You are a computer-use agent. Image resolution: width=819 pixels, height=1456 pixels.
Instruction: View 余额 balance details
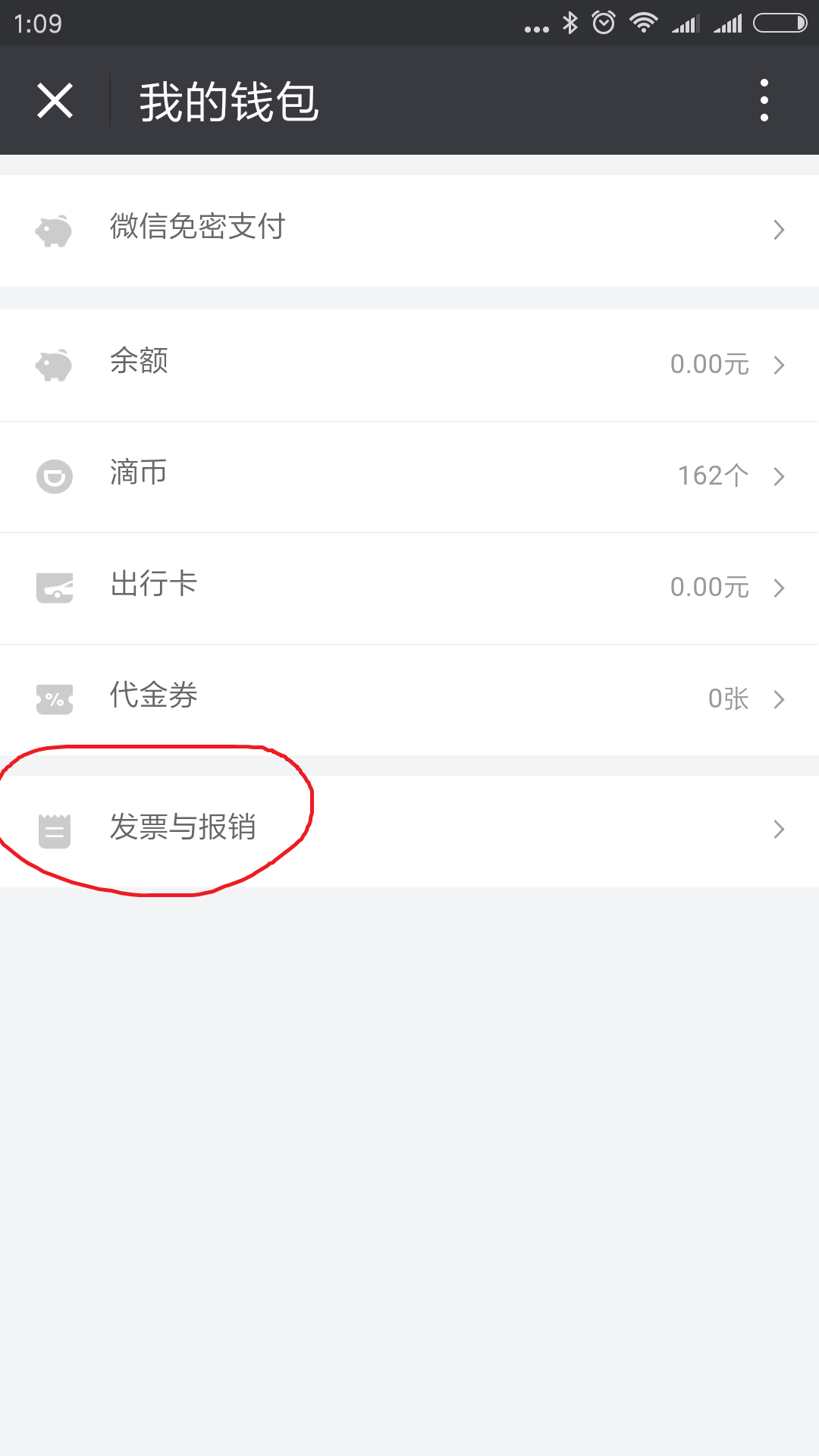409,366
